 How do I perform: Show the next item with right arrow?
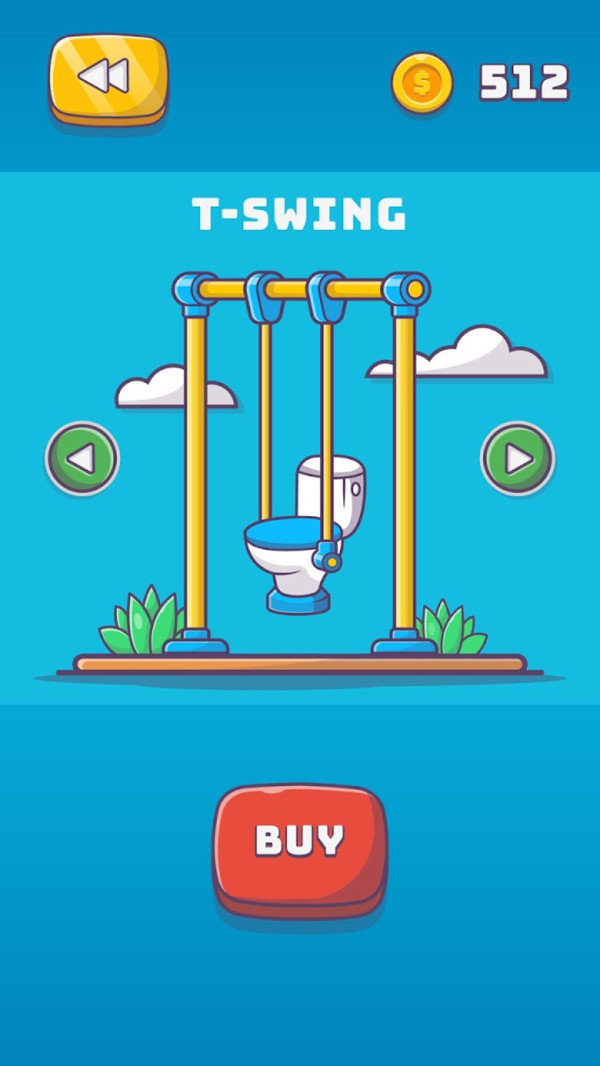click(517, 459)
